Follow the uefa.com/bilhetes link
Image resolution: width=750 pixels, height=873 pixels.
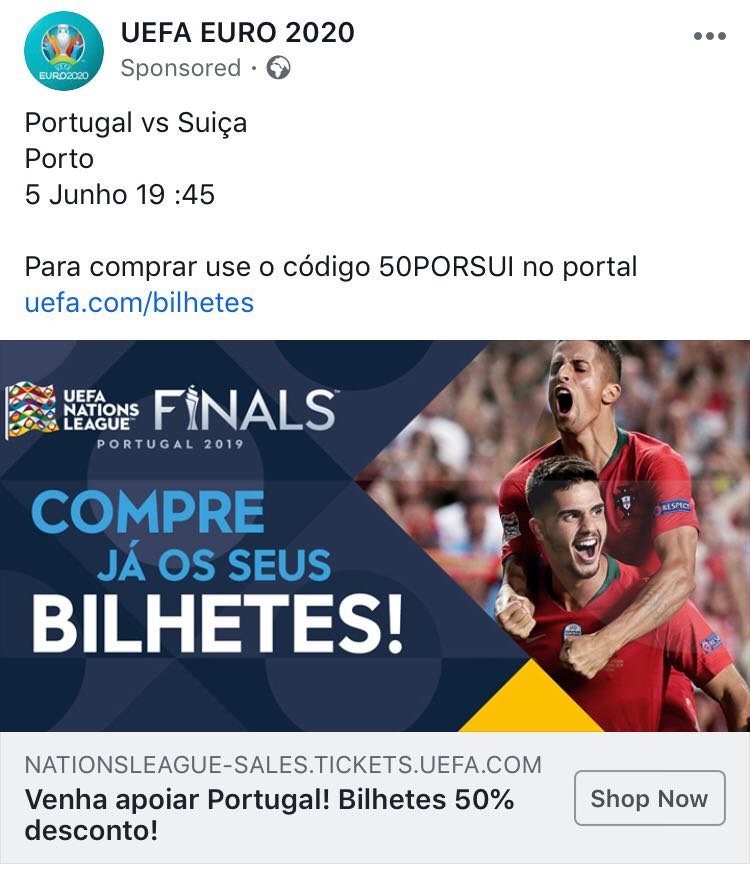coord(139,302)
